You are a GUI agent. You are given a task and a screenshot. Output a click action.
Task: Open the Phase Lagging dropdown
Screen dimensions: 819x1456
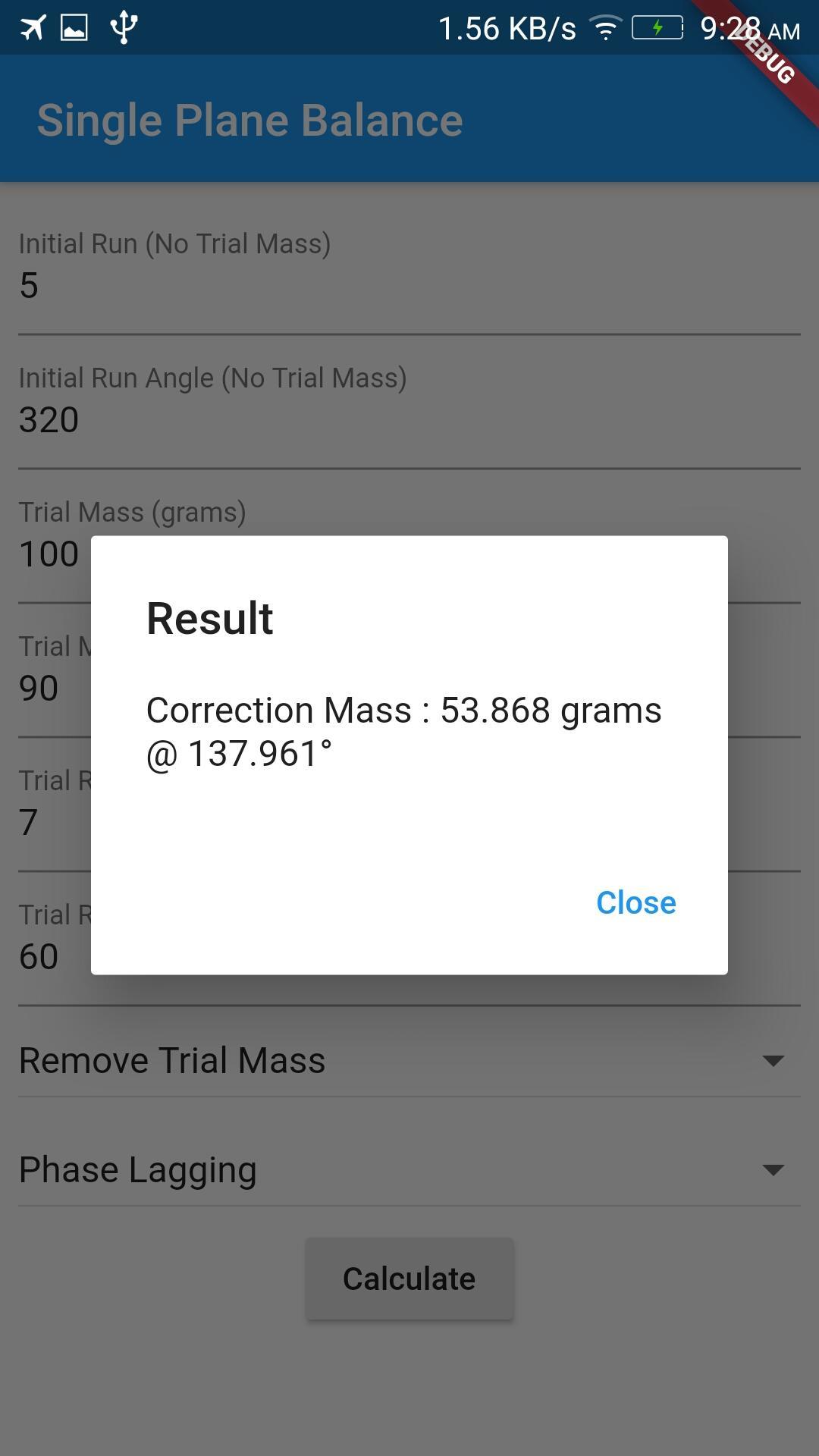coord(409,1169)
